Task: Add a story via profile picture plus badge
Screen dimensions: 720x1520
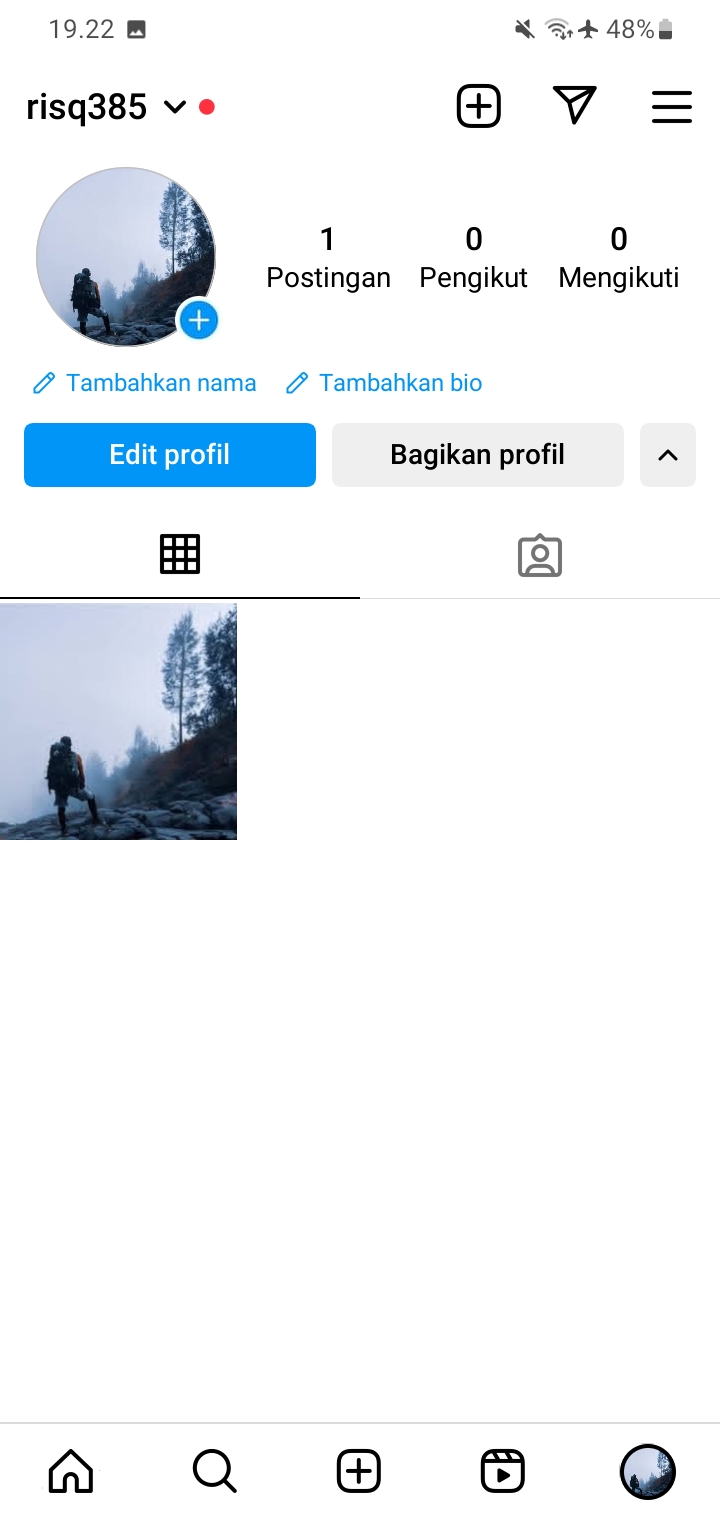Action: (x=199, y=320)
